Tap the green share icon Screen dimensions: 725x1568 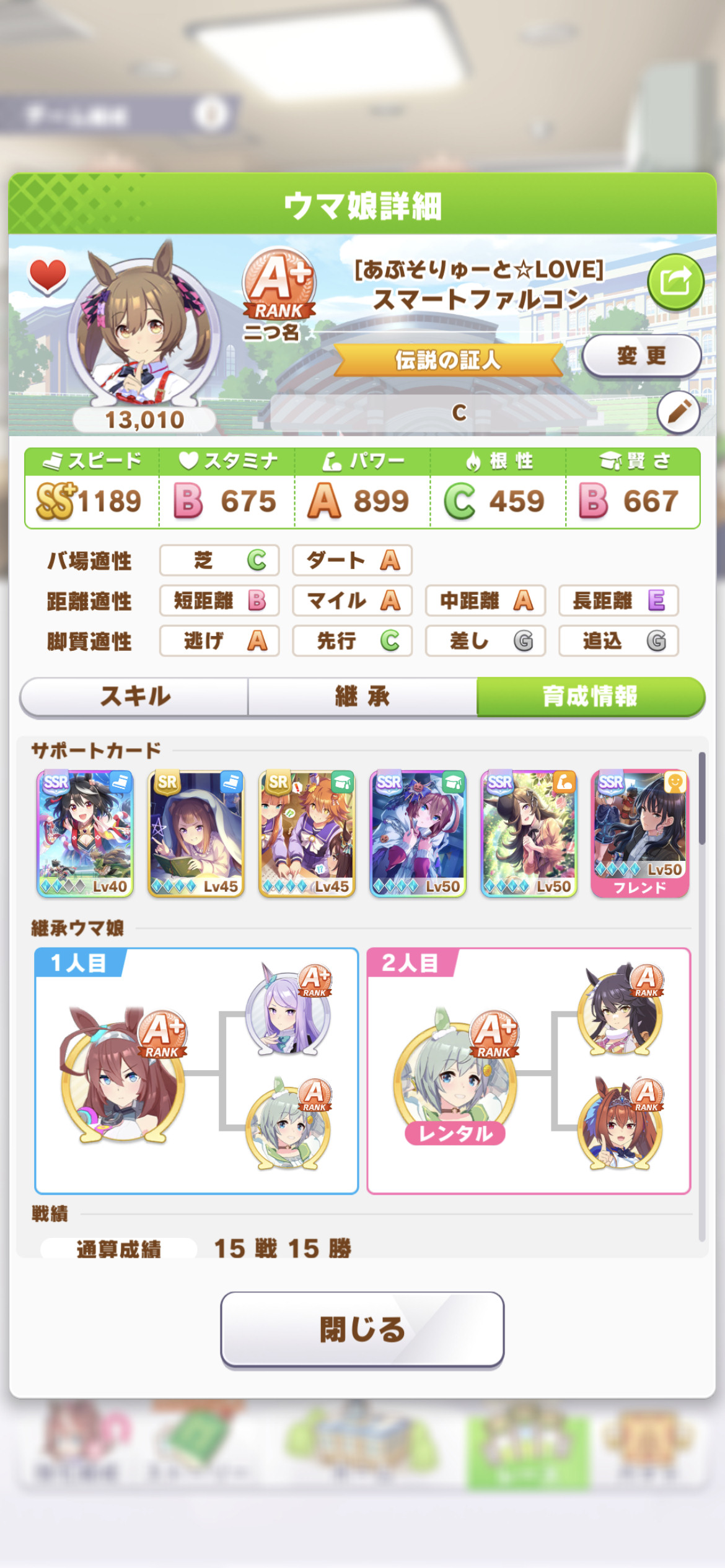tap(675, 282)
